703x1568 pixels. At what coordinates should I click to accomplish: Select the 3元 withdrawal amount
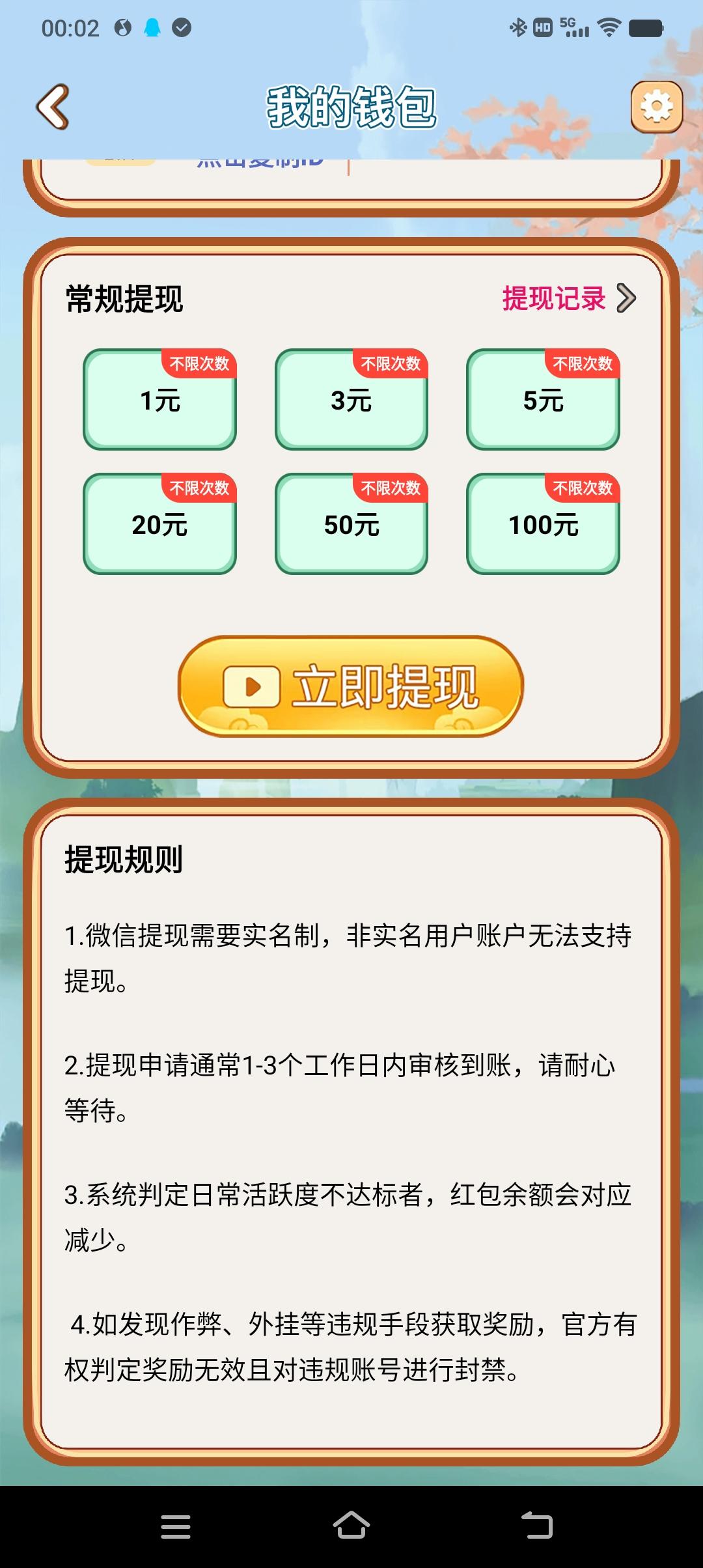[351, 400]
